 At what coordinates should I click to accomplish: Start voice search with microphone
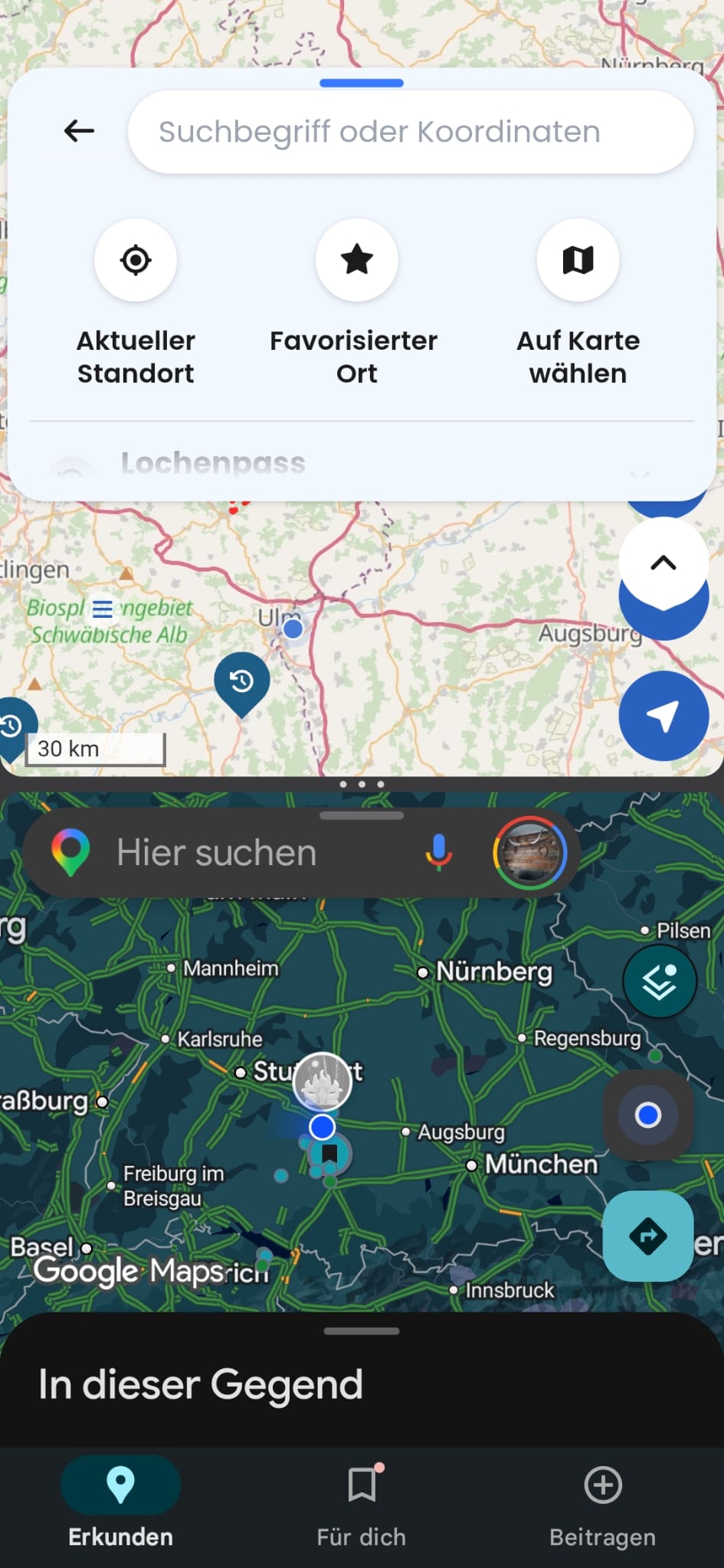(x=439, y=852)
